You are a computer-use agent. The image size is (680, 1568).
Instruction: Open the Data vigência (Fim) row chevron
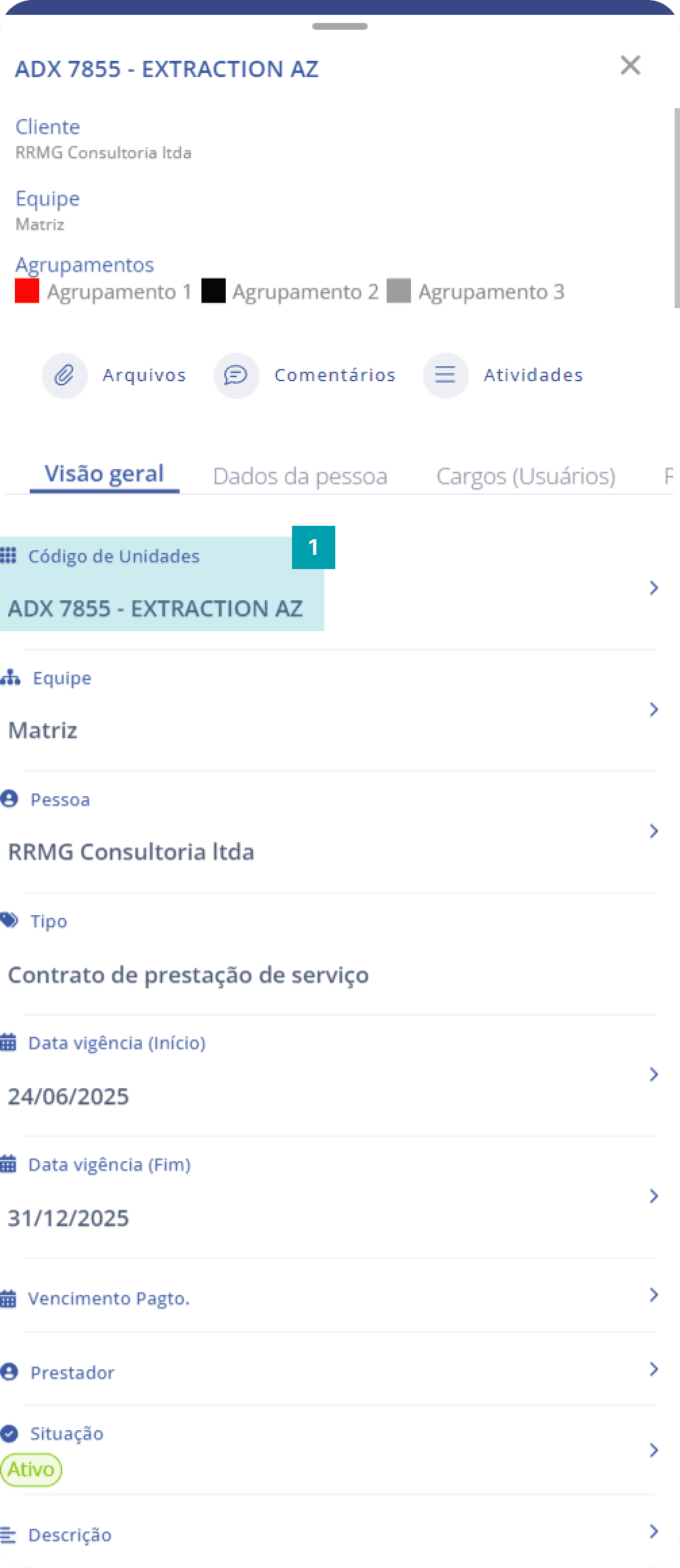click(653, 1197)
